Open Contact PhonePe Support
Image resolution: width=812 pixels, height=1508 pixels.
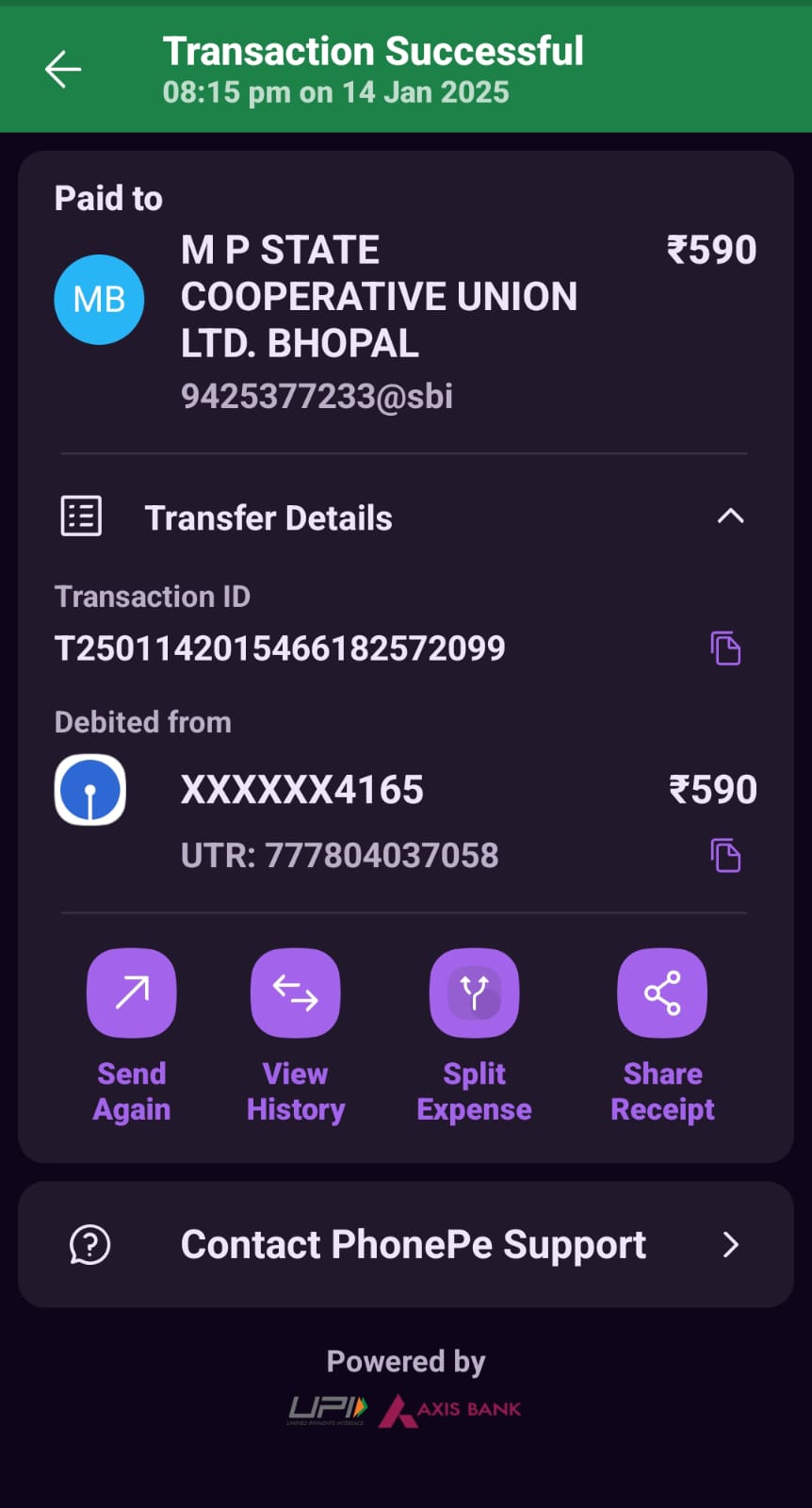(x=406, y=1244)
